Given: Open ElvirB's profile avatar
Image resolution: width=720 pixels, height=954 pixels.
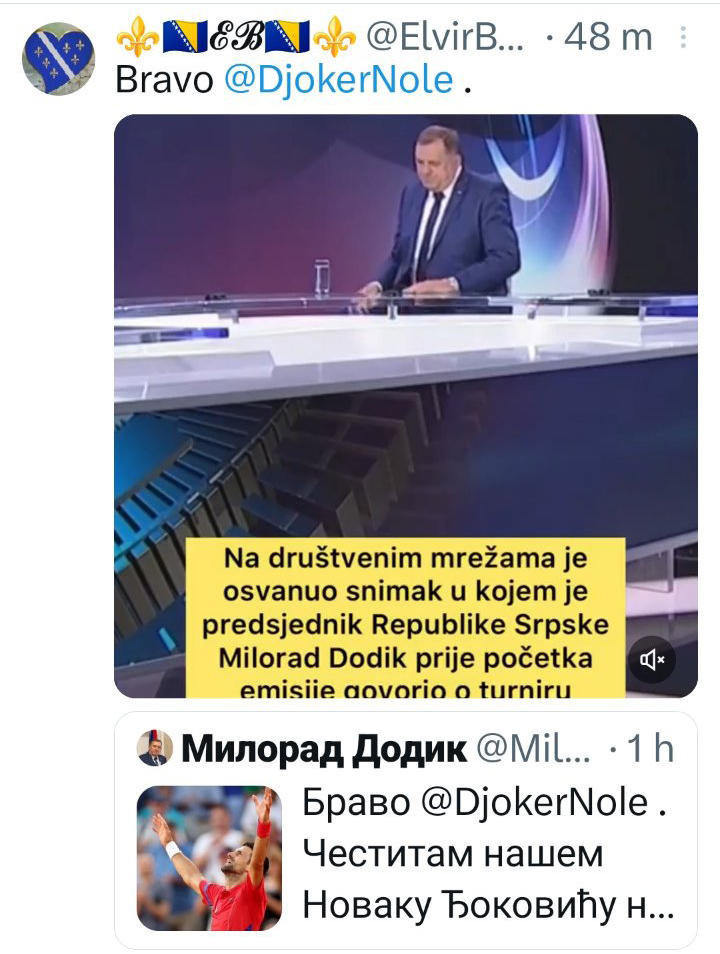Looking at the screenshot, I should 58,60.
